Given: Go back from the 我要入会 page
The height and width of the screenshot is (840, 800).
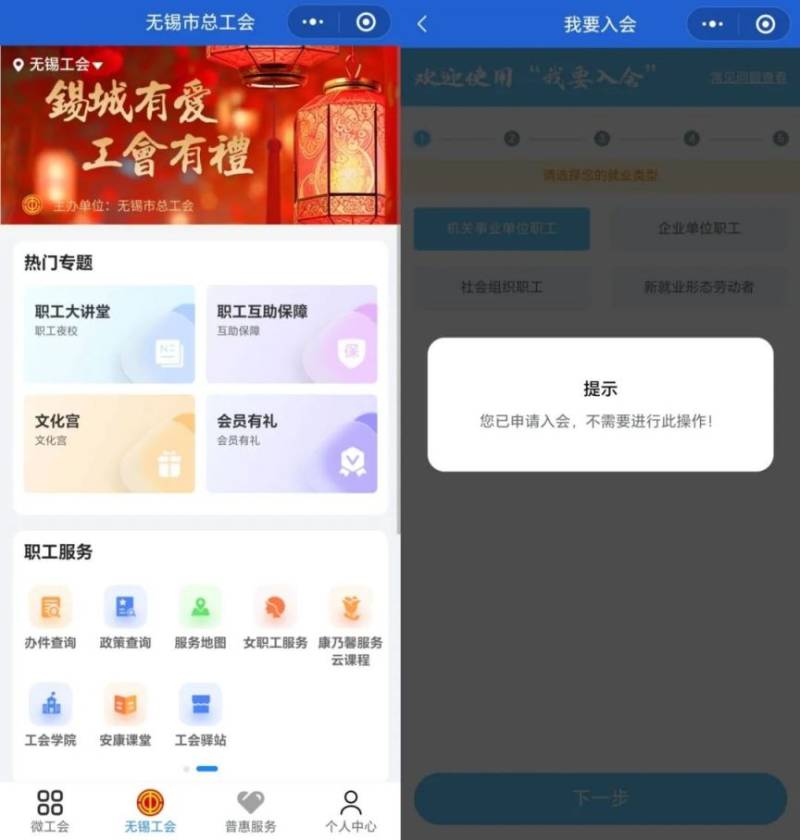Looking at the screenshot, I should pyautogui.click(x=422, y=24).
